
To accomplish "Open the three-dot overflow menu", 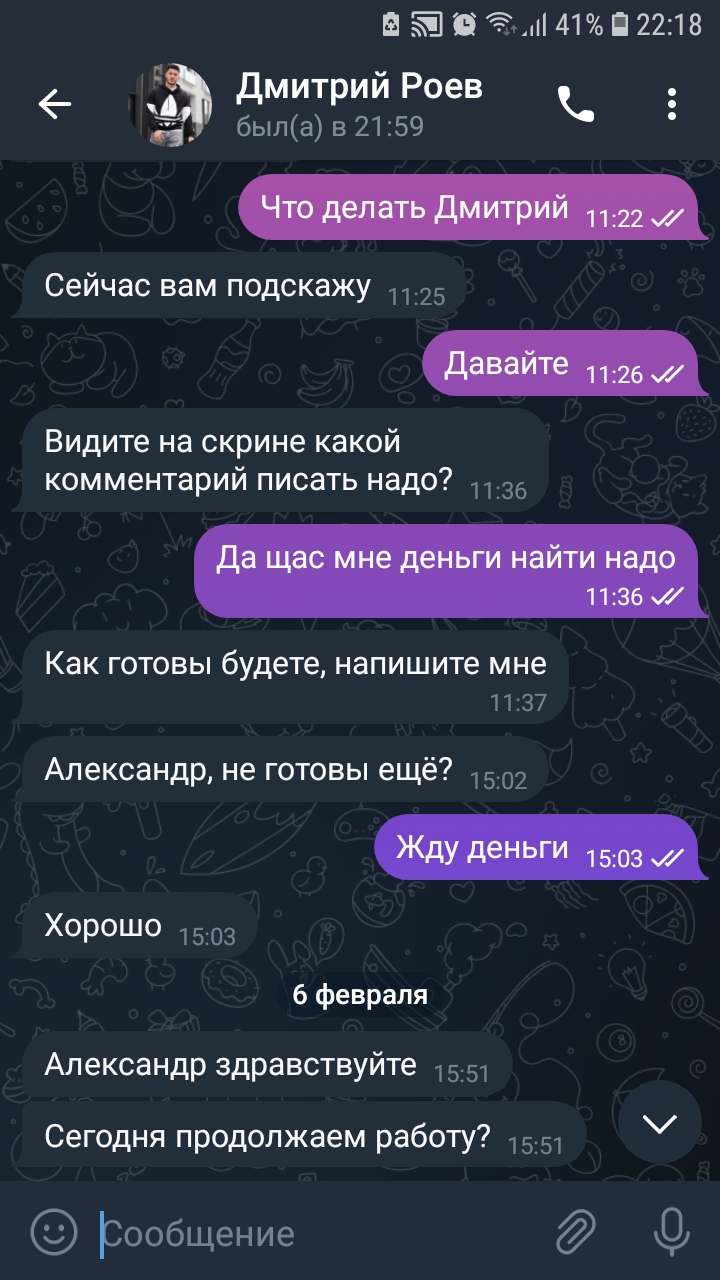I will (672, 104).
